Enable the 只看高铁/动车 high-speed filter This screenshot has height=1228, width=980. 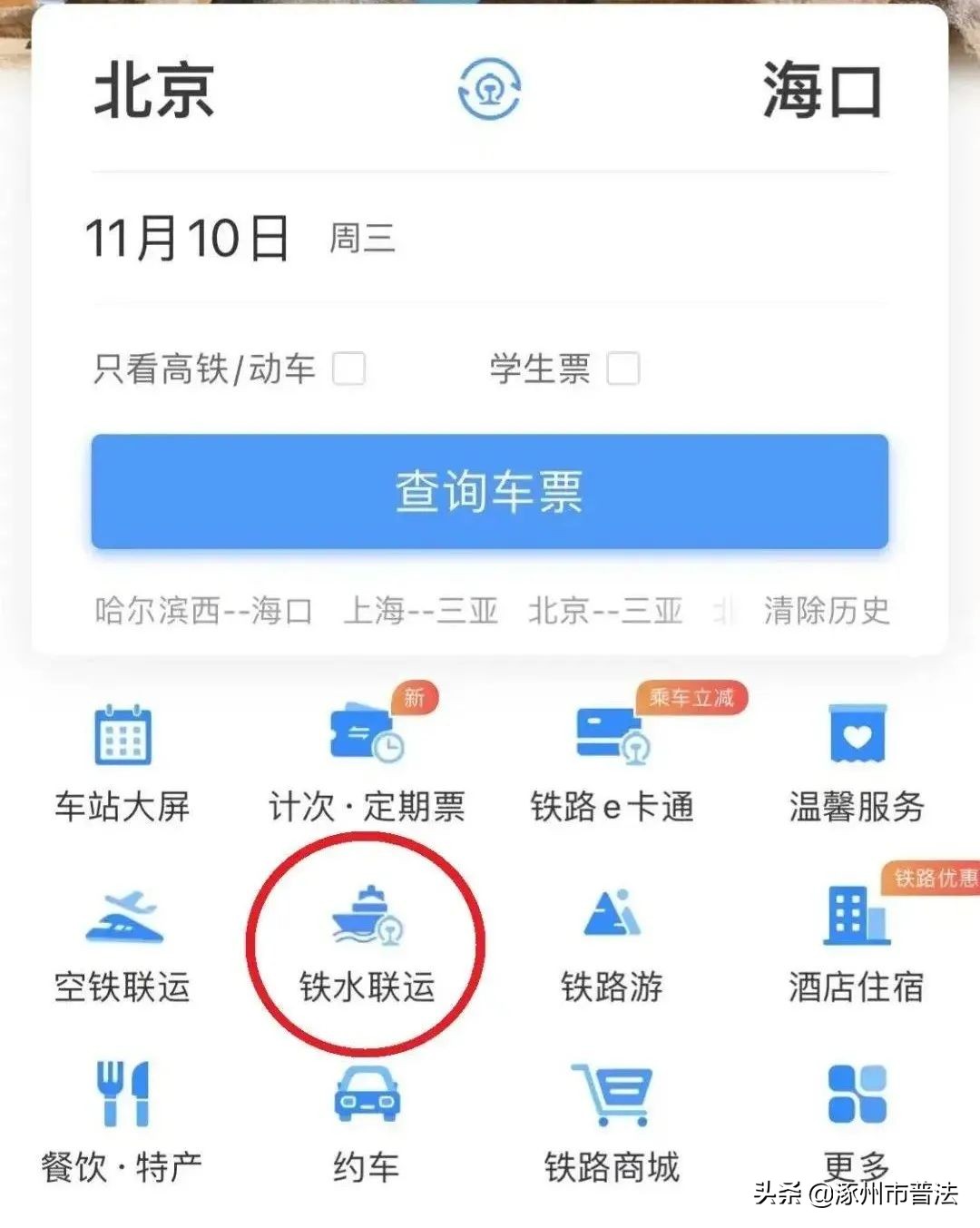(x=350, y=368)
